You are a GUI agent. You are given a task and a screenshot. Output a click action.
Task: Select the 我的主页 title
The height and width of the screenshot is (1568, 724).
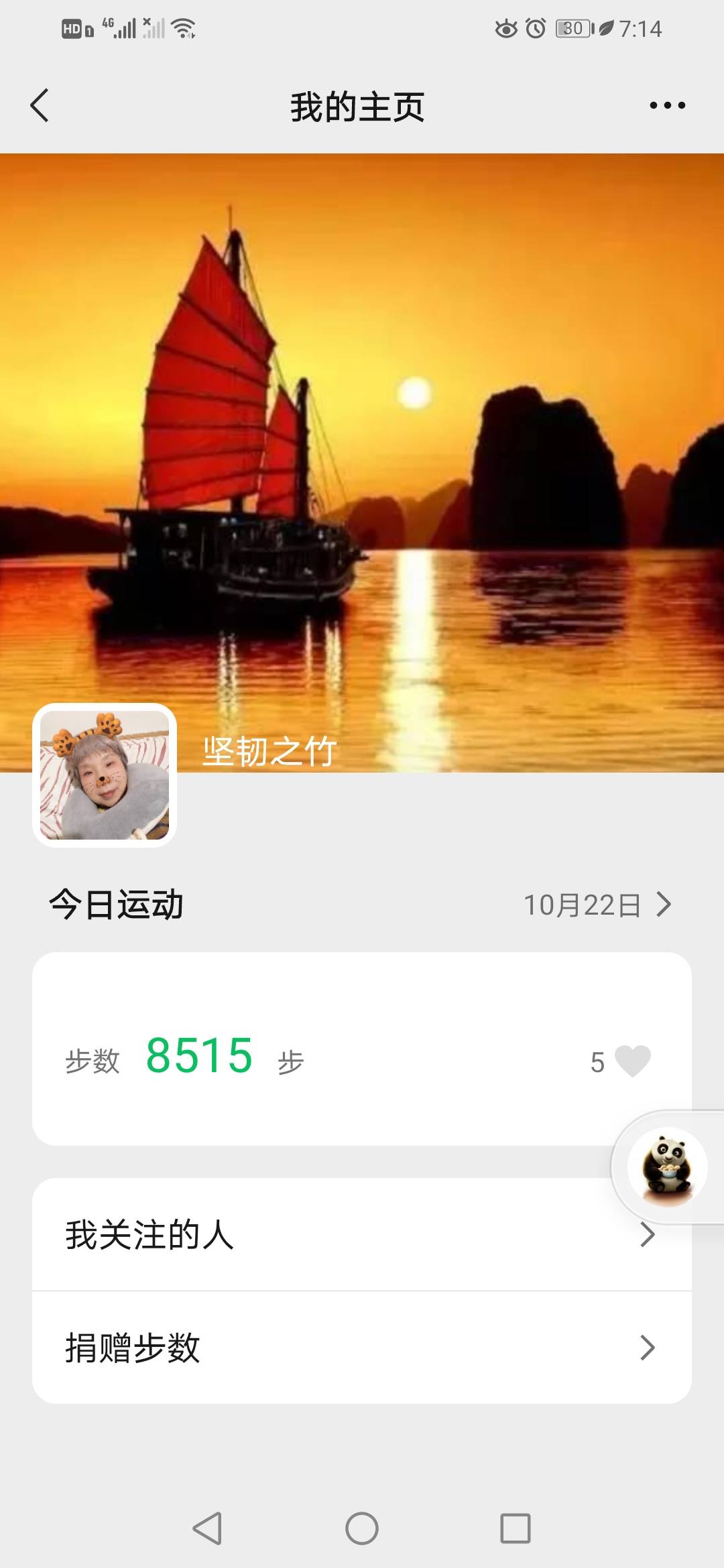[357, 105]
